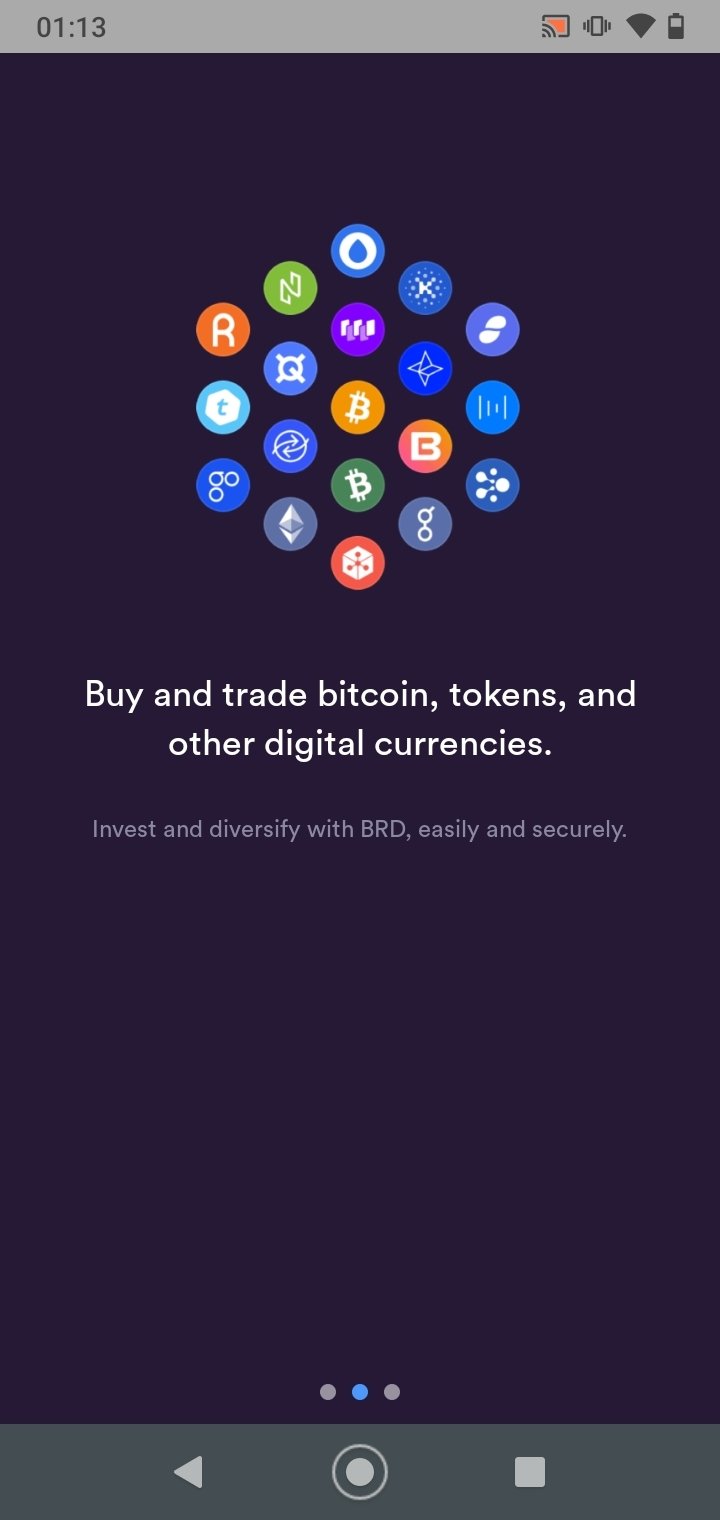This screenshot has width=720, height=1520.
Task: Select the third page indicator dot
Action: 392,1392
